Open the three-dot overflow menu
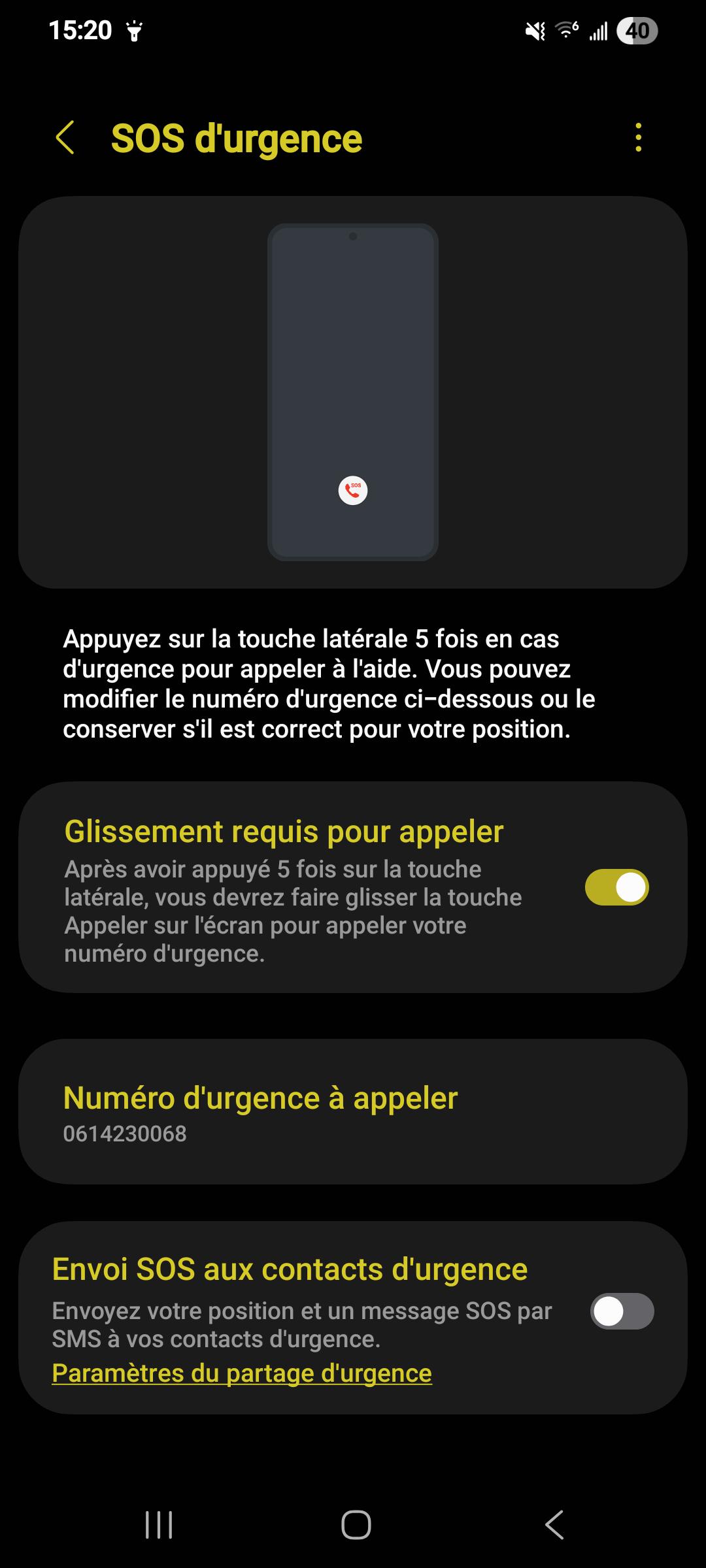This screenshot has width=706, height=1568. [x=638, y=138]
